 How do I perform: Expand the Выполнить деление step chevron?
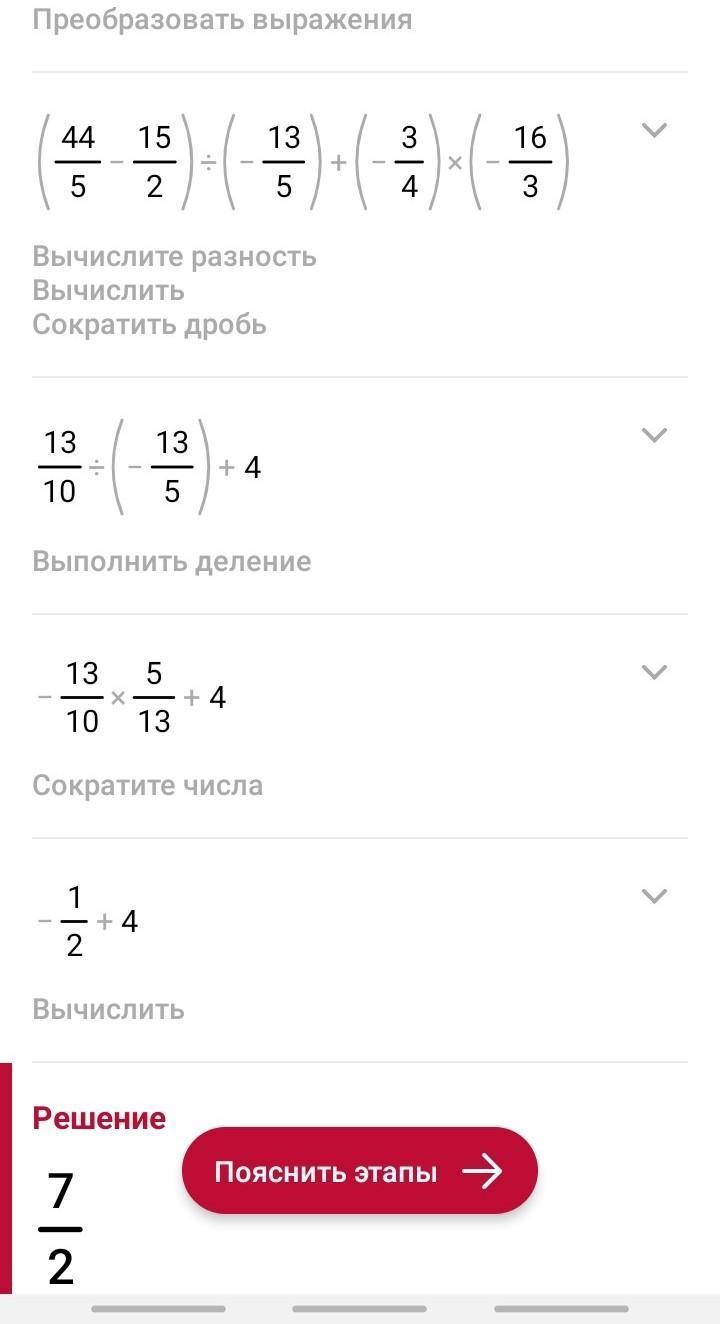[x=653, y=435]
